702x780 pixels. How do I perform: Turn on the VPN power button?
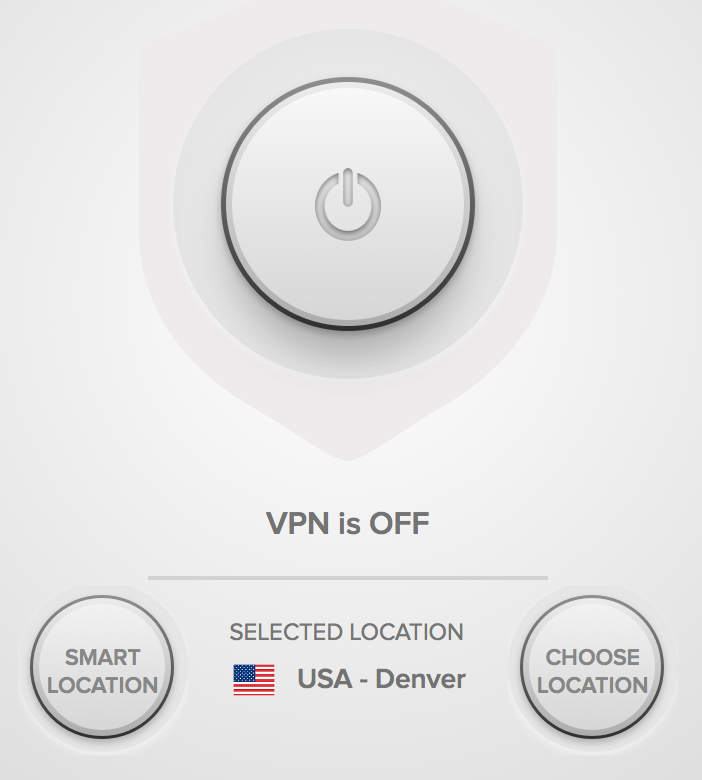coord(348,204)
